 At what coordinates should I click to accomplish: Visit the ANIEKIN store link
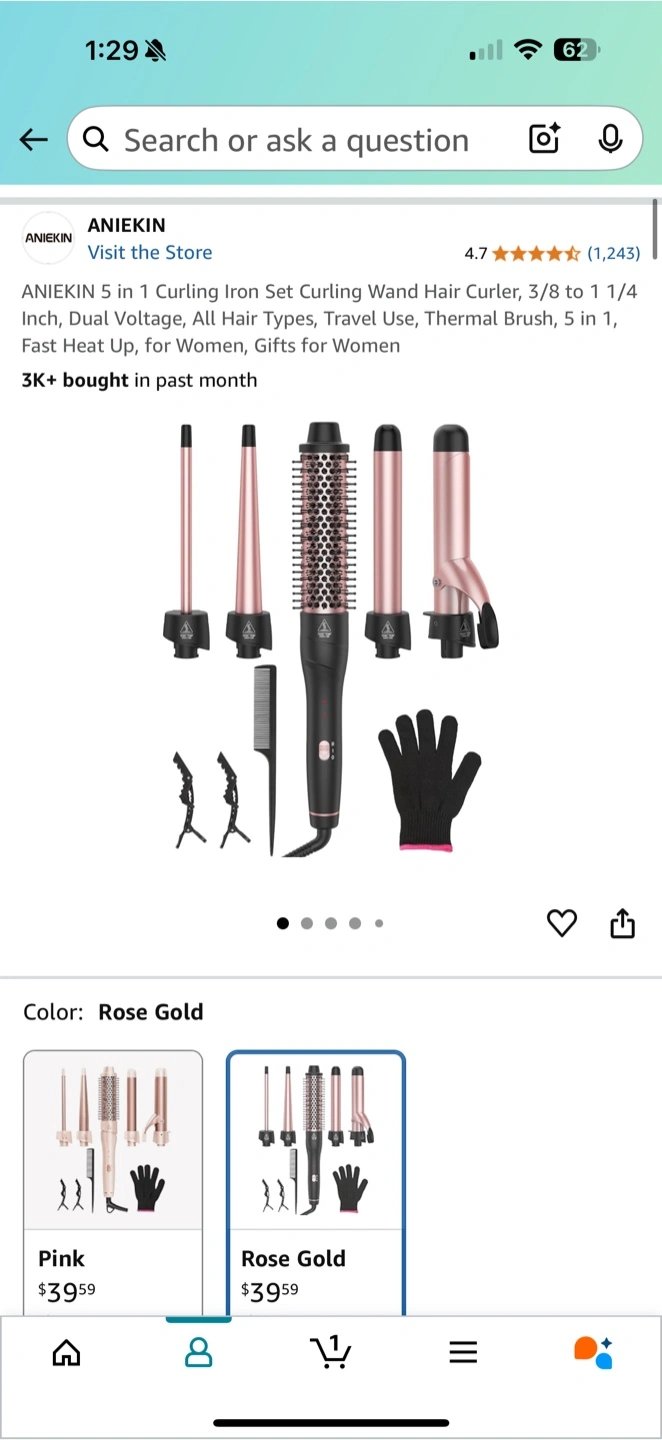150,252
